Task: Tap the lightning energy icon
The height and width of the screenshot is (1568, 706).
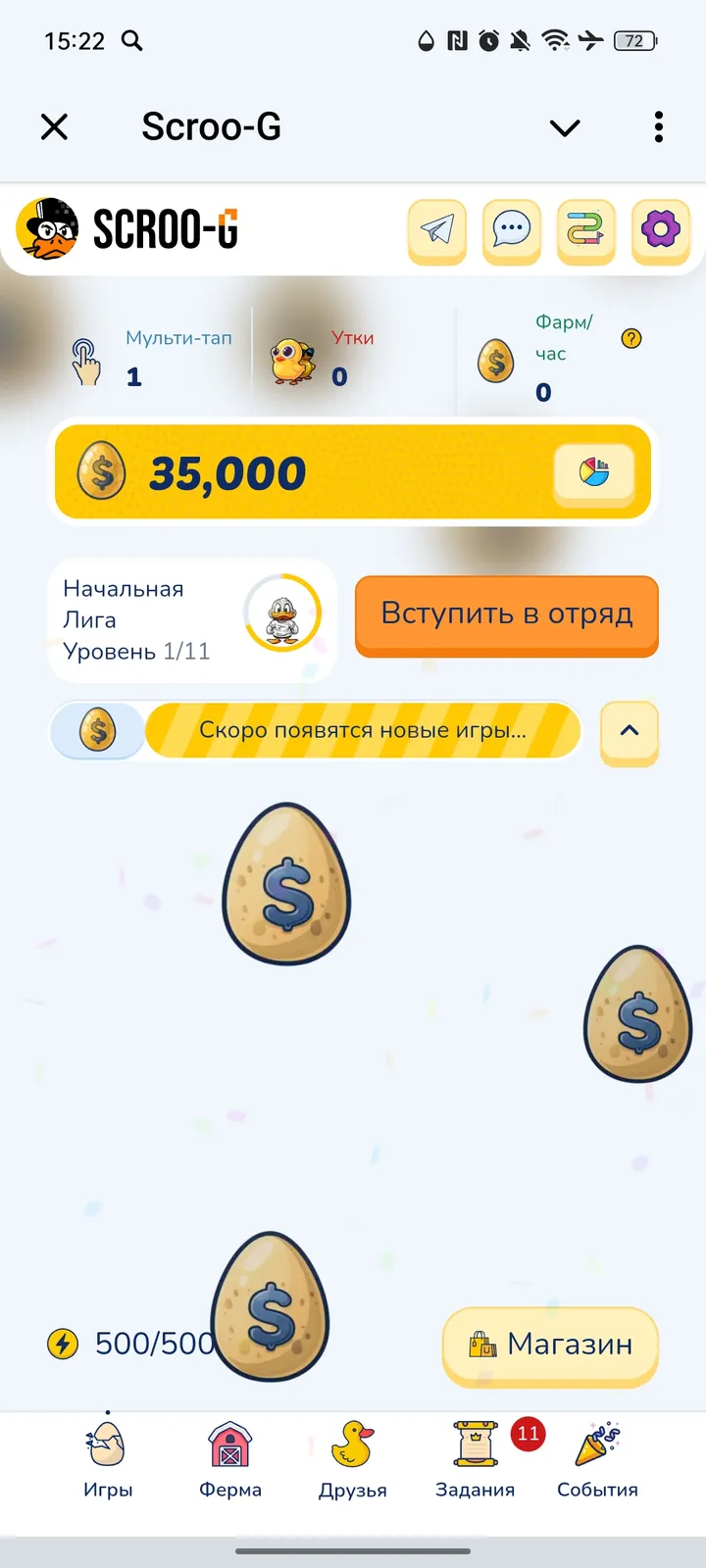Action: click(62, 1344)
